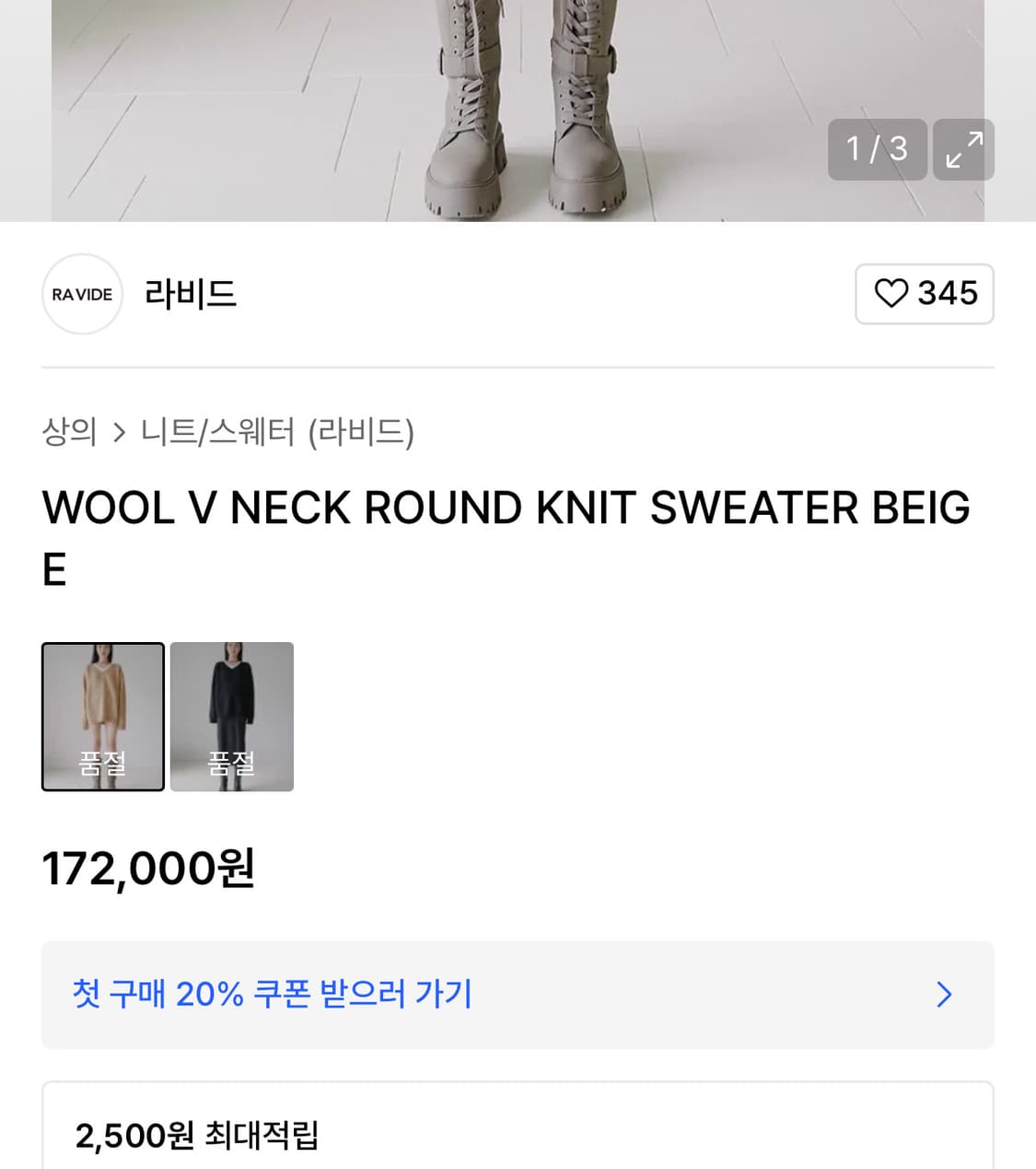This screenshot has width=1036, height=1169.
Task: Click the breadcrumb separator chevron after 상의
Action: point(119,433)
